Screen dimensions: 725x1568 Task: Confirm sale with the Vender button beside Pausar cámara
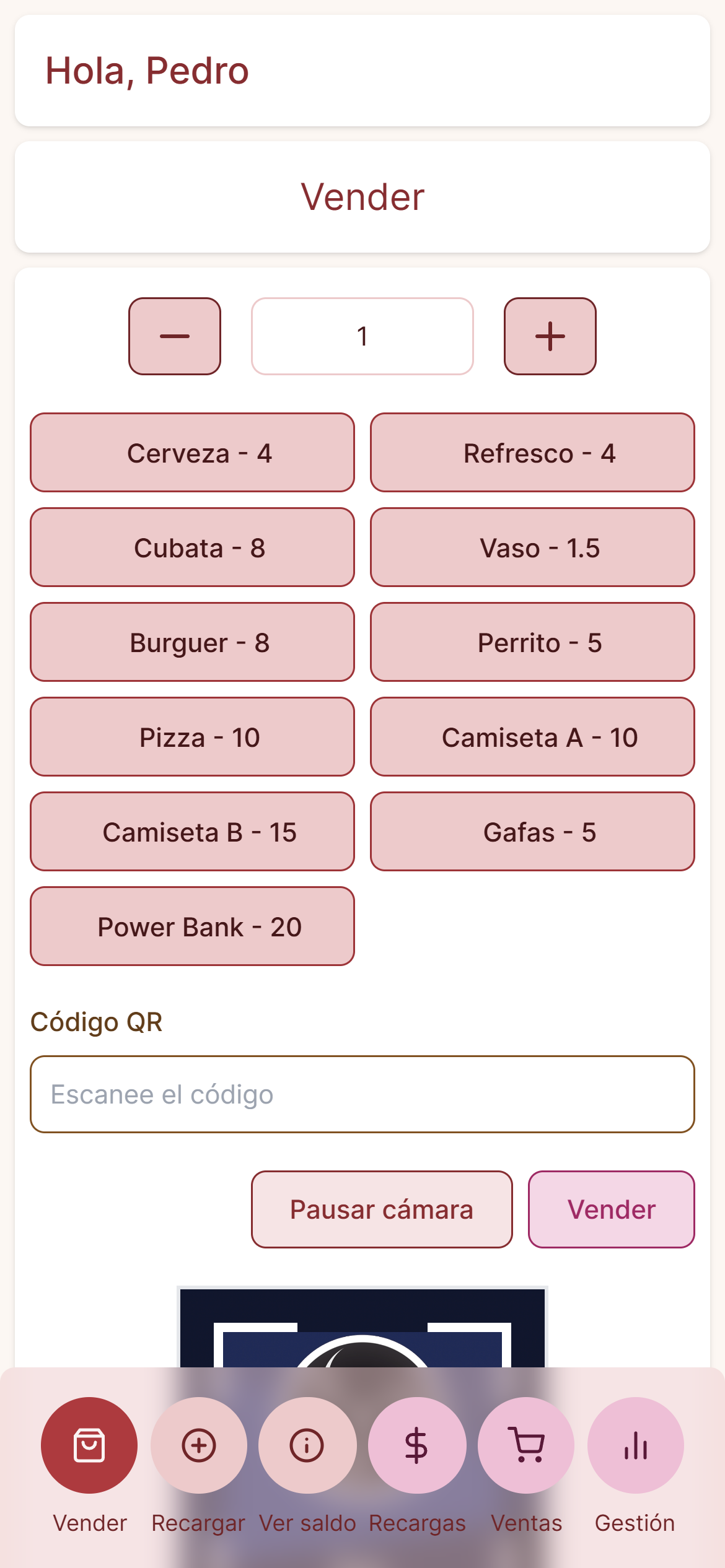pyautogui.click(x=612, y=1209)
